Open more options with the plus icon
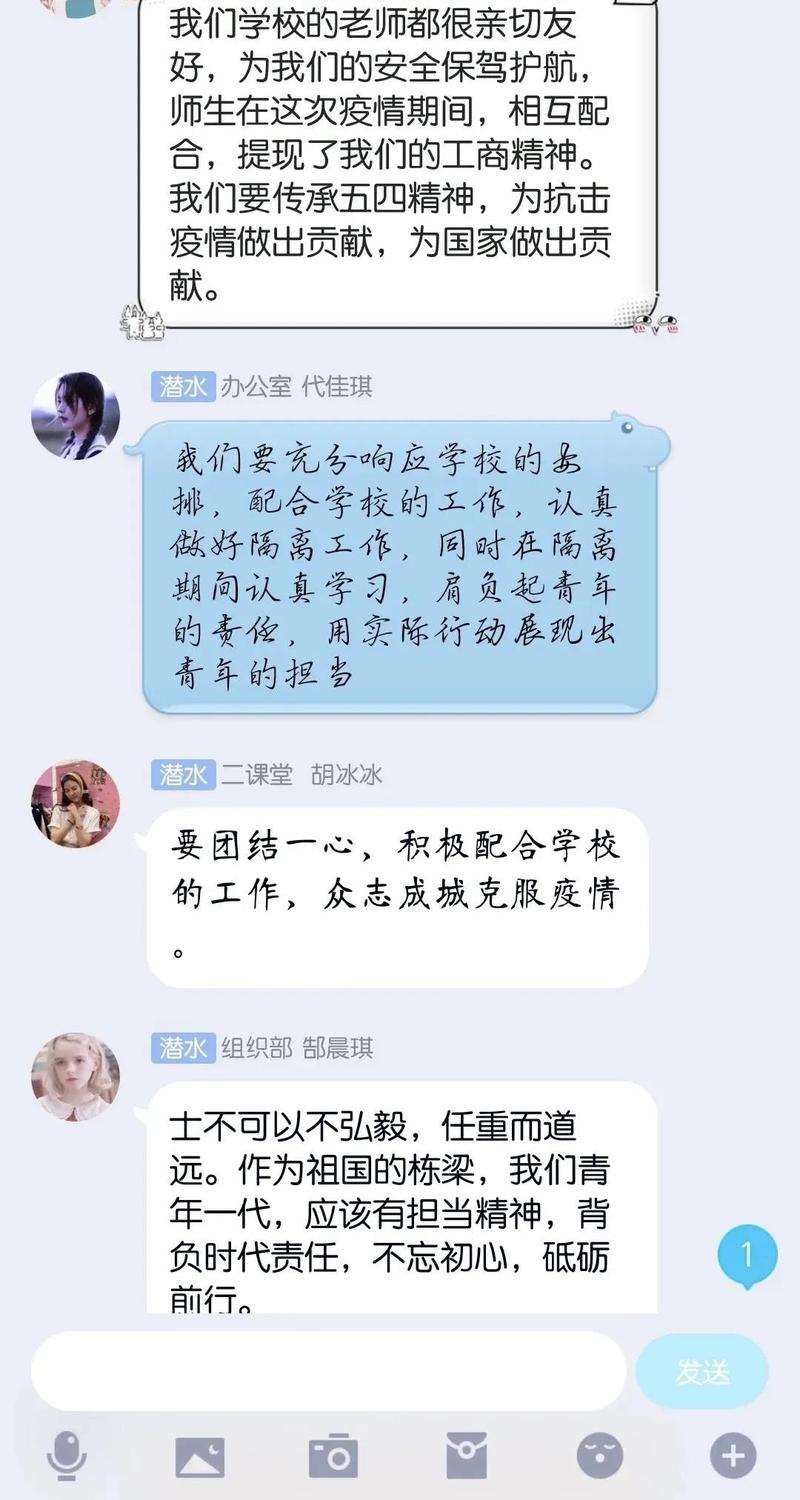The width and height of the screenshot is (800, 1500). point(732,1455)
